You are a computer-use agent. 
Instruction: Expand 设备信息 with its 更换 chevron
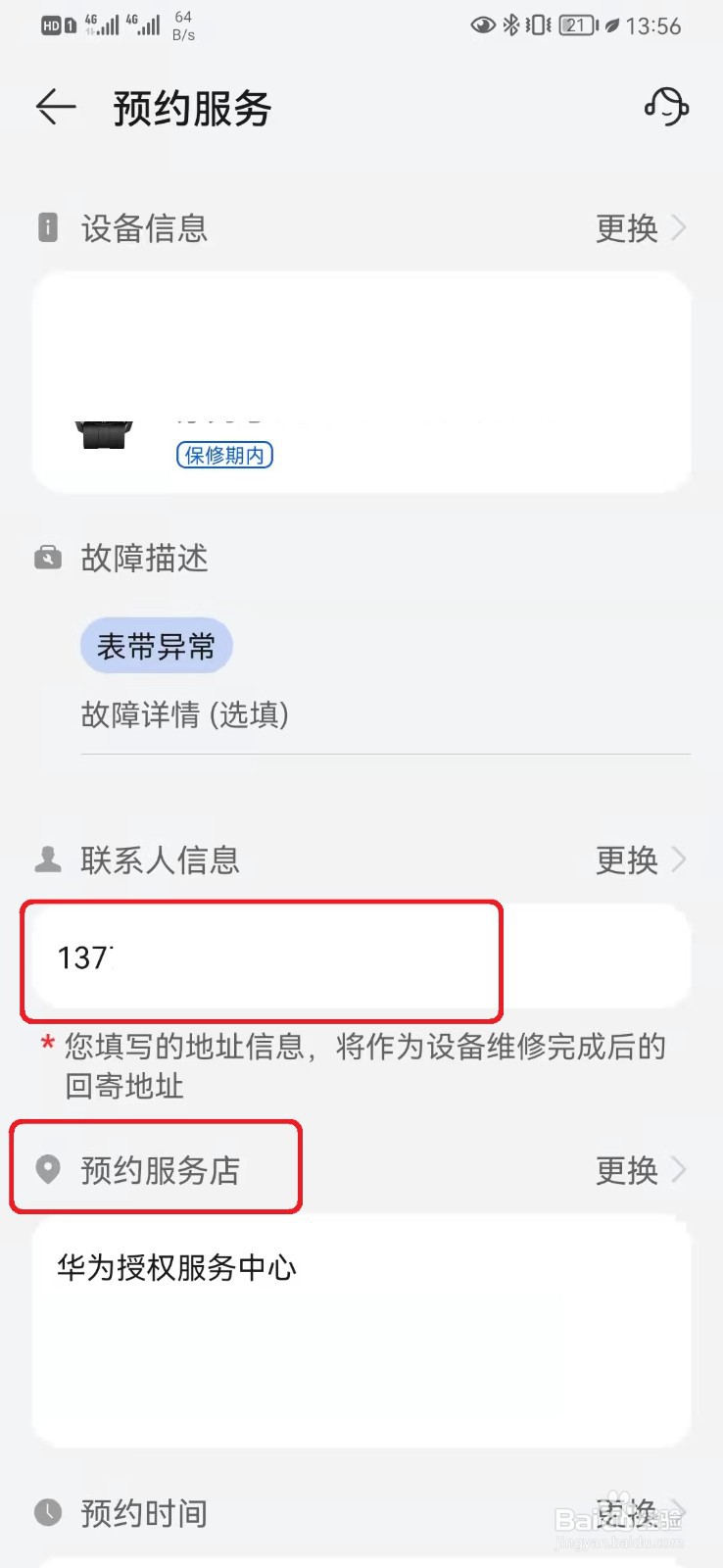coord(680,227)
